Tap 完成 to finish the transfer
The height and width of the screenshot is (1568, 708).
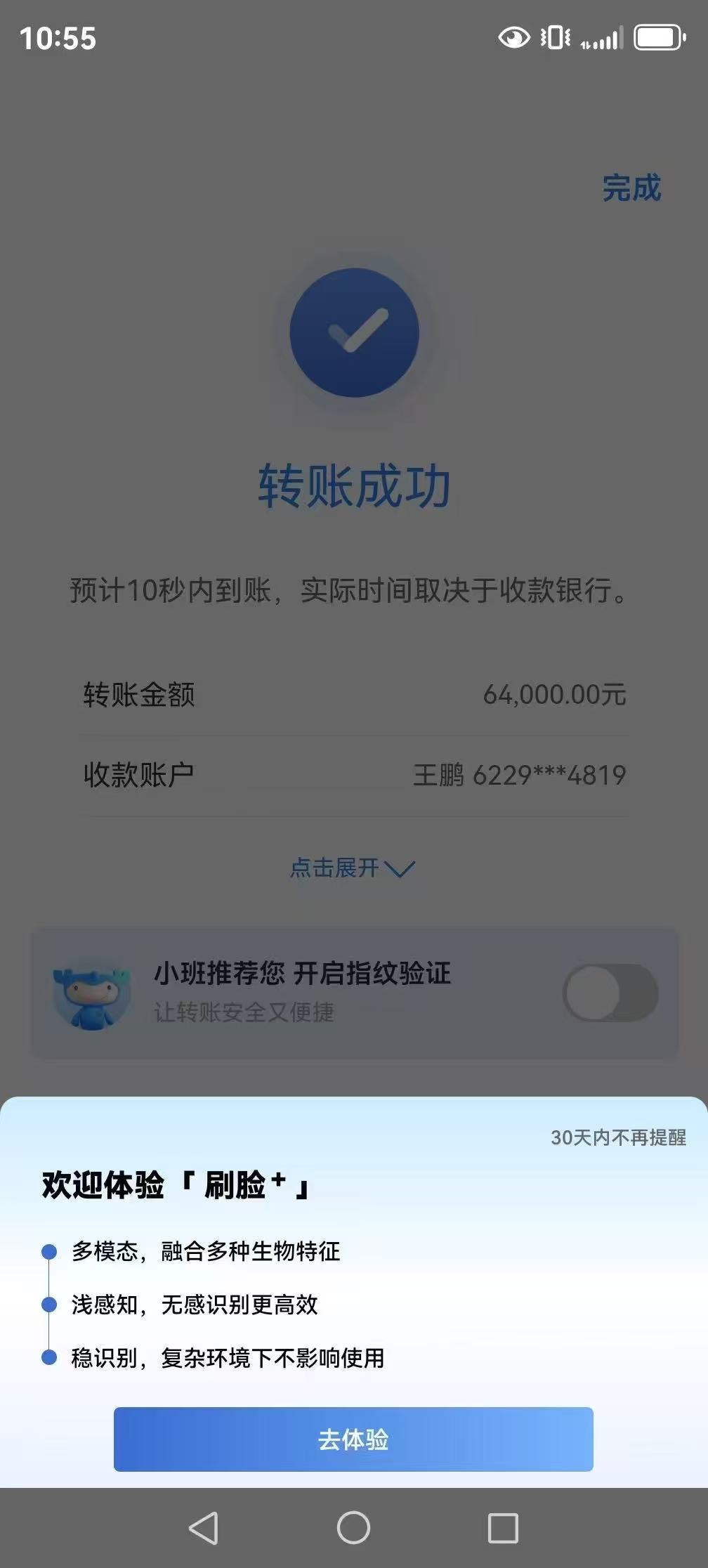[x=631, y=188]
